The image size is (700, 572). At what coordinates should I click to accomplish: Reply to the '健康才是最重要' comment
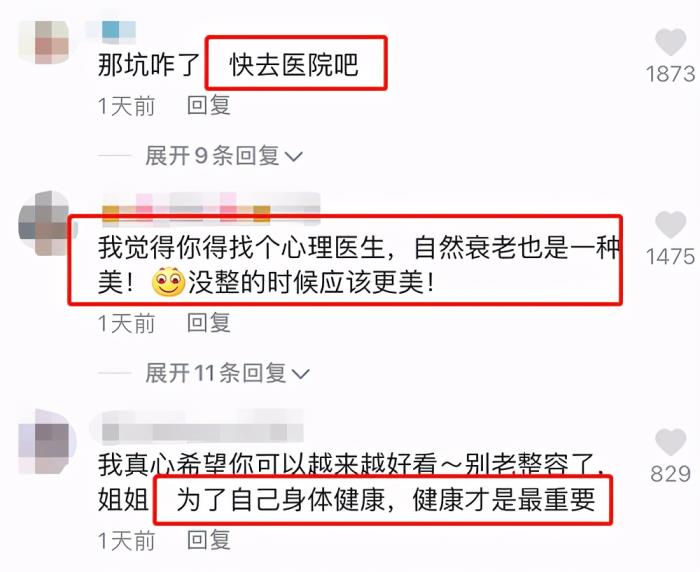pos(209,540)
